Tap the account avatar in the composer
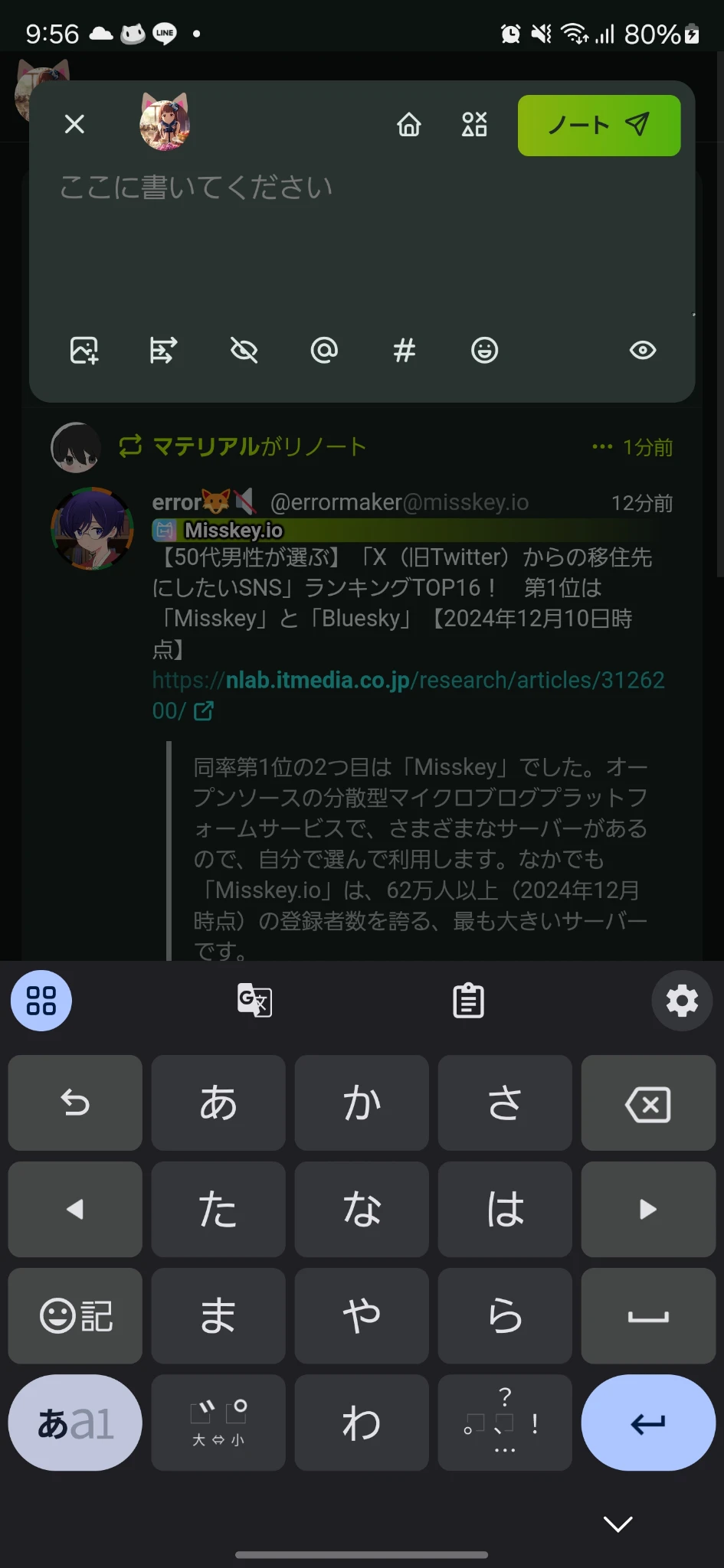The image size is (724, 1568). tap(165, 122)
